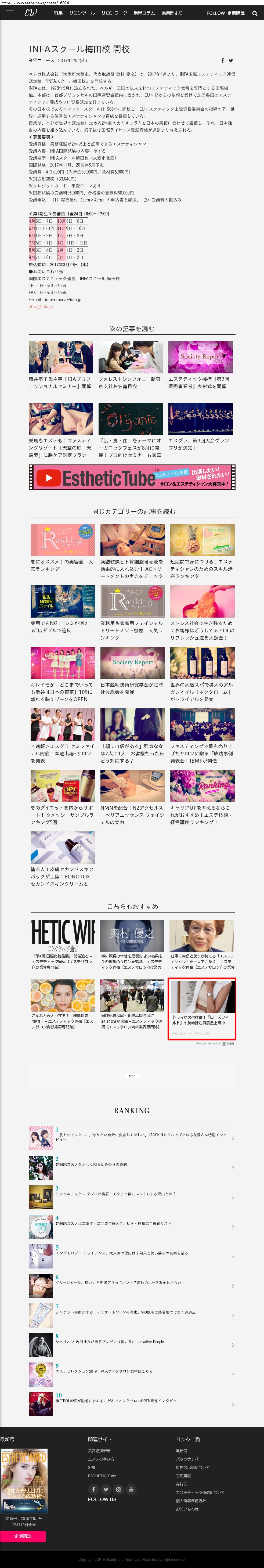
Task: Open the hamburger drawer menu
Action: (10, 13)
